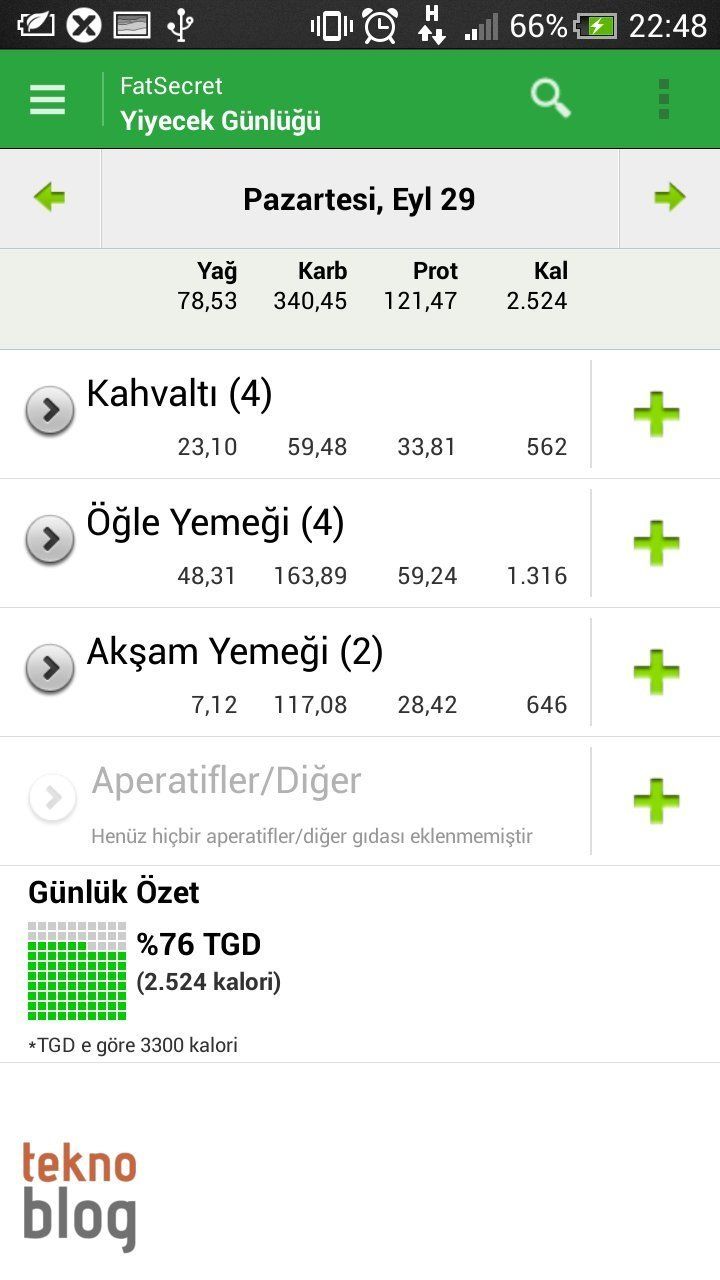Add a food to Aperatifler/Diğer
The image size is (720, 1280).
click(656, 801)
